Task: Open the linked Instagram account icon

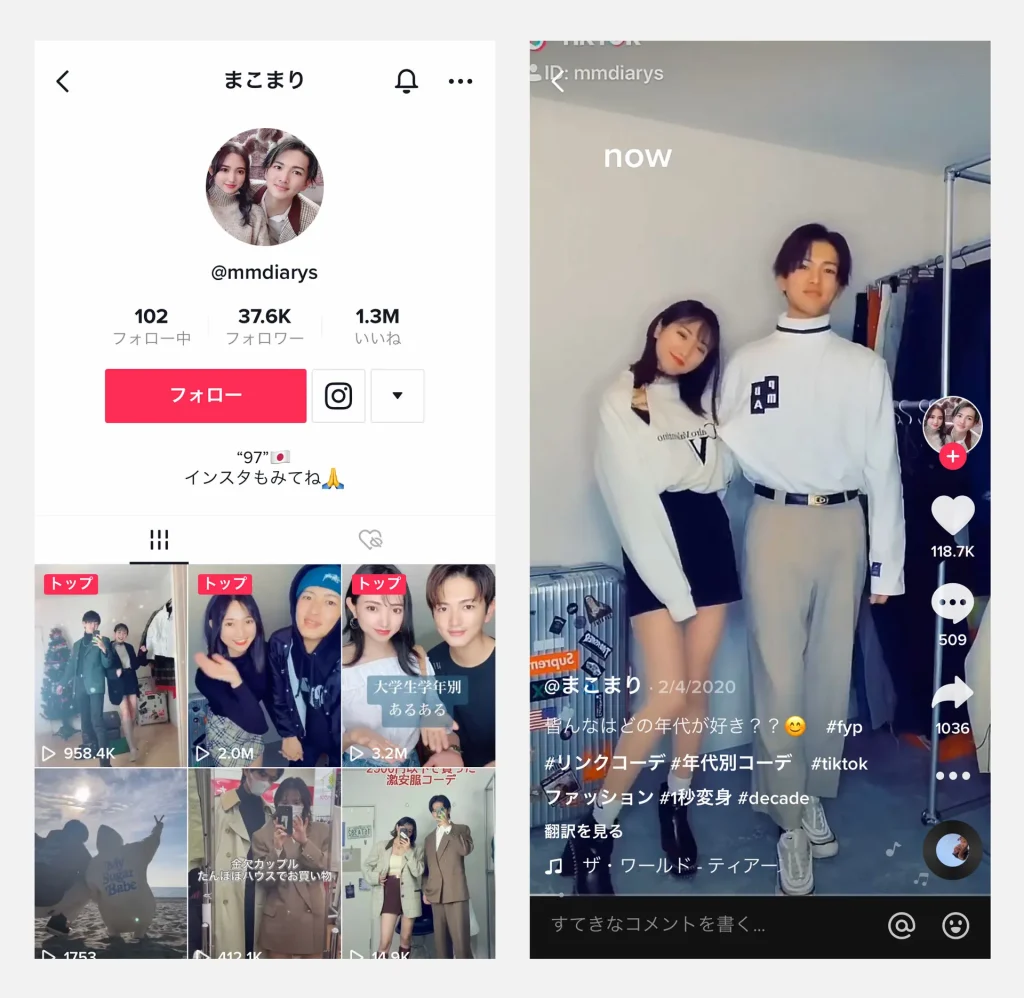Action: tap(338, 396)
